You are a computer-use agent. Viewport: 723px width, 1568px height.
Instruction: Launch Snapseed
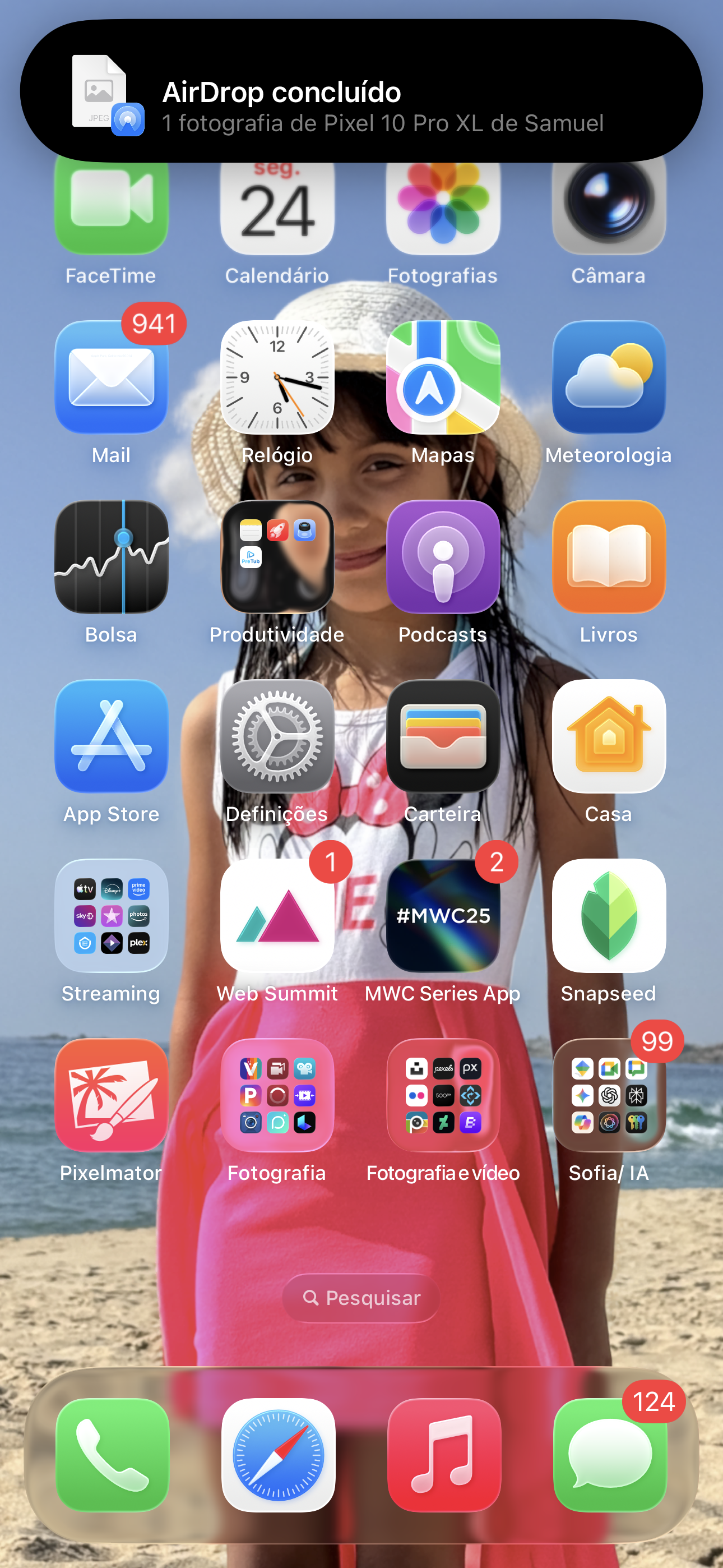tap(609, 915)
